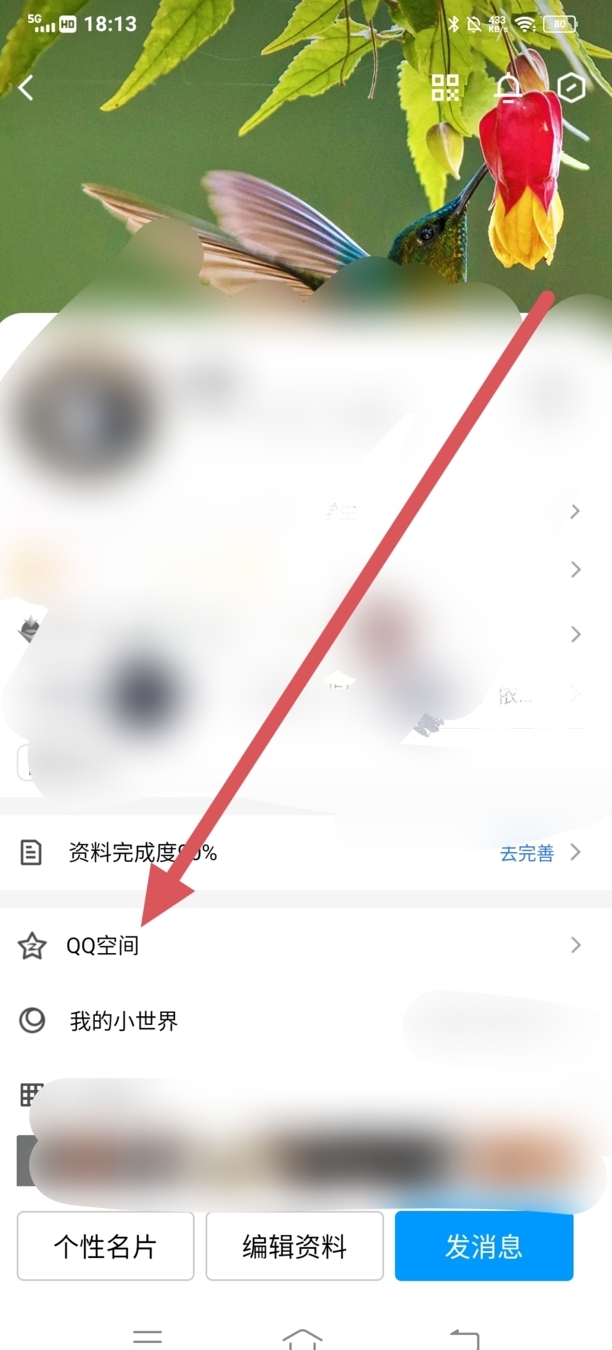Open QQ空间

tap(102, 945)
